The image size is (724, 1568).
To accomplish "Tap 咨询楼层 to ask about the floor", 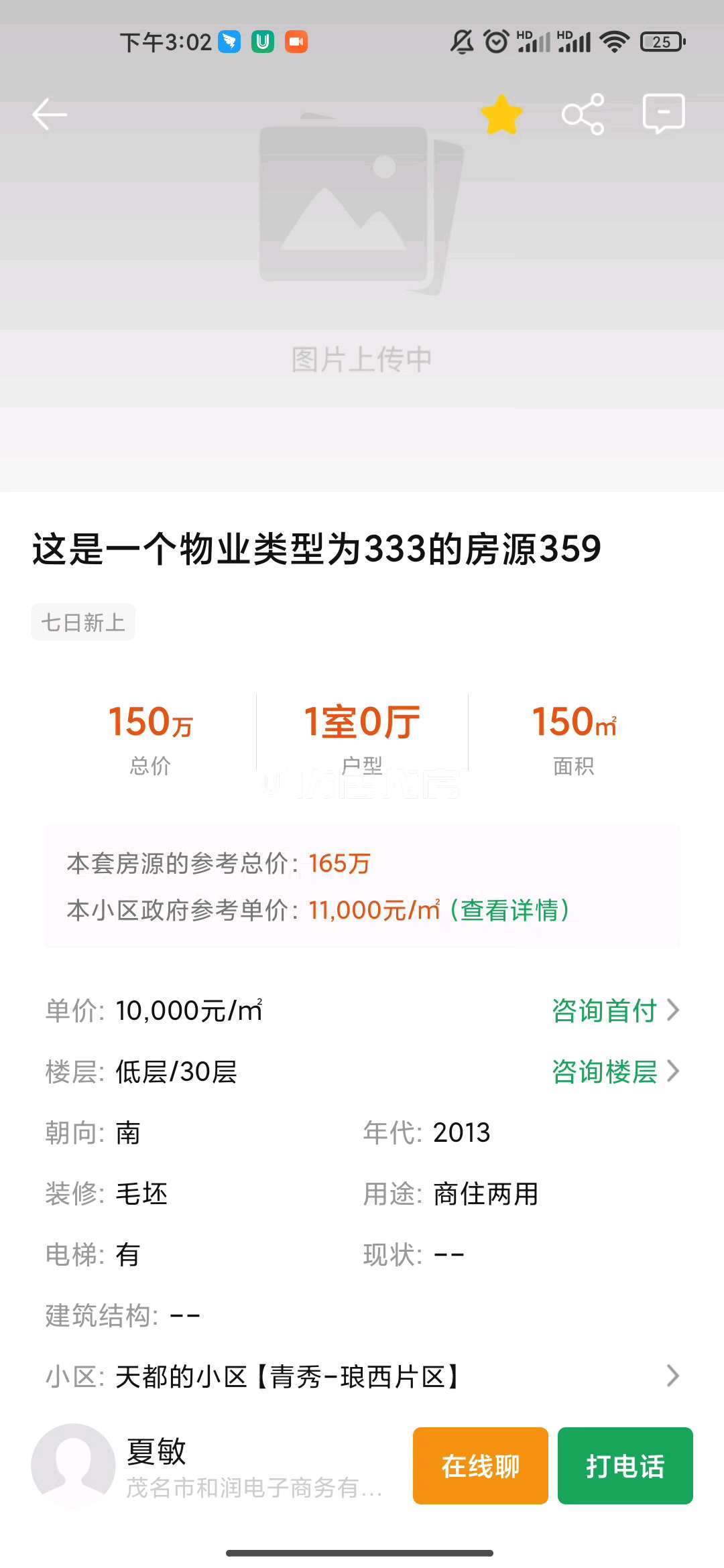I will point(615,1071).
